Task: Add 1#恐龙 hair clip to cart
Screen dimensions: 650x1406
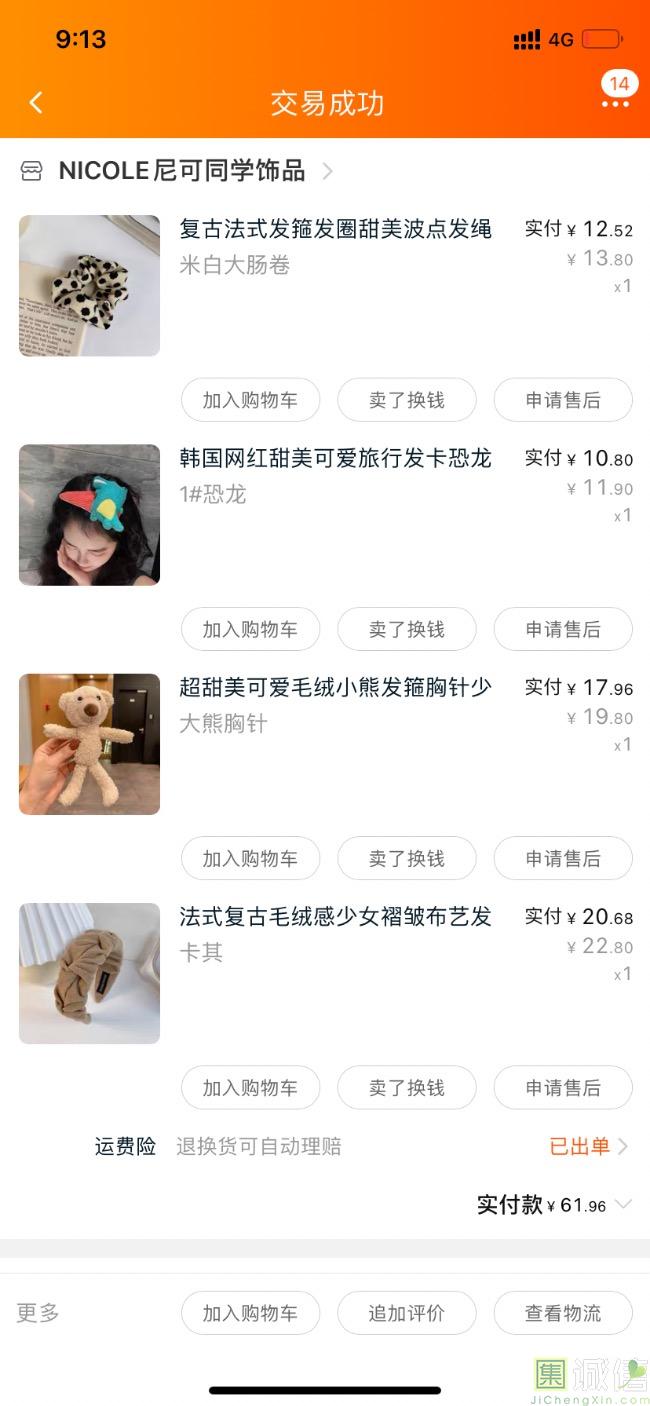Action: point(250,629)
